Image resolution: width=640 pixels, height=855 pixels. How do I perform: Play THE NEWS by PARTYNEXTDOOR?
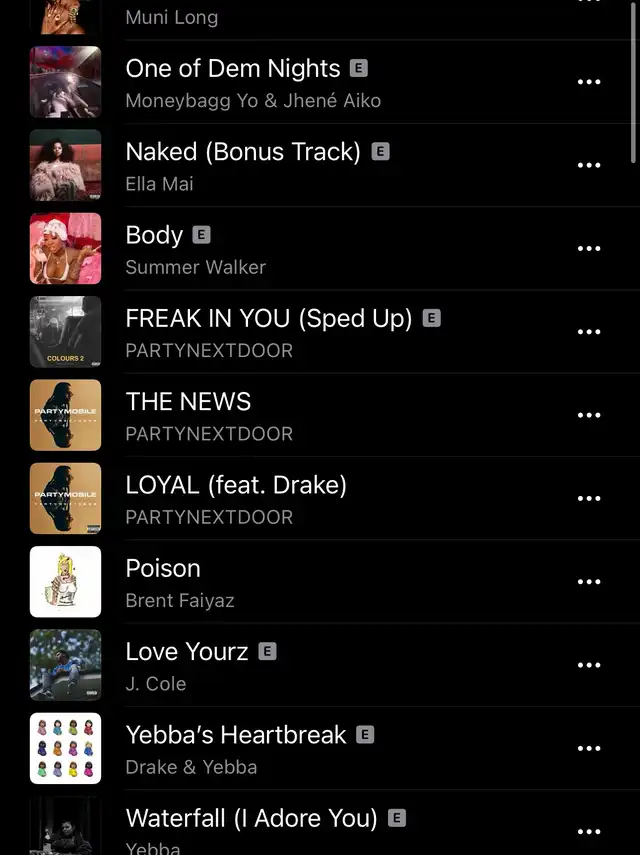(x=188, y=402)
